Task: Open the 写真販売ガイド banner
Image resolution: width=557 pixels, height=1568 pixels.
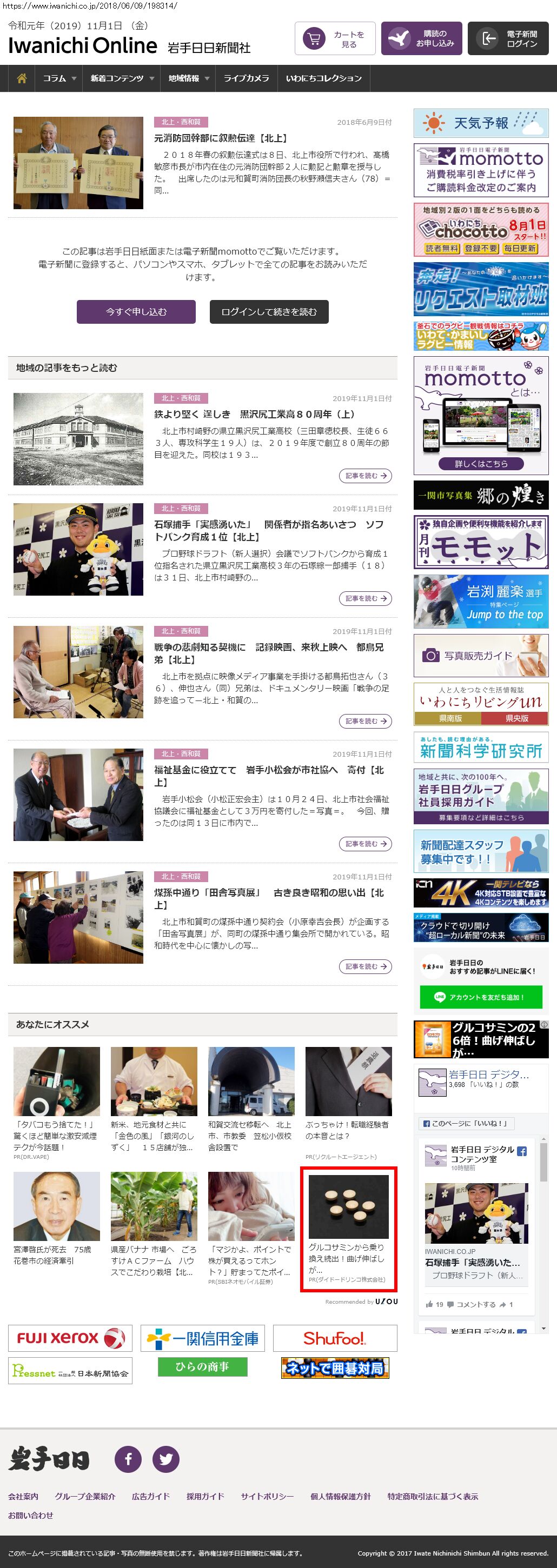Action: (480, 656)
